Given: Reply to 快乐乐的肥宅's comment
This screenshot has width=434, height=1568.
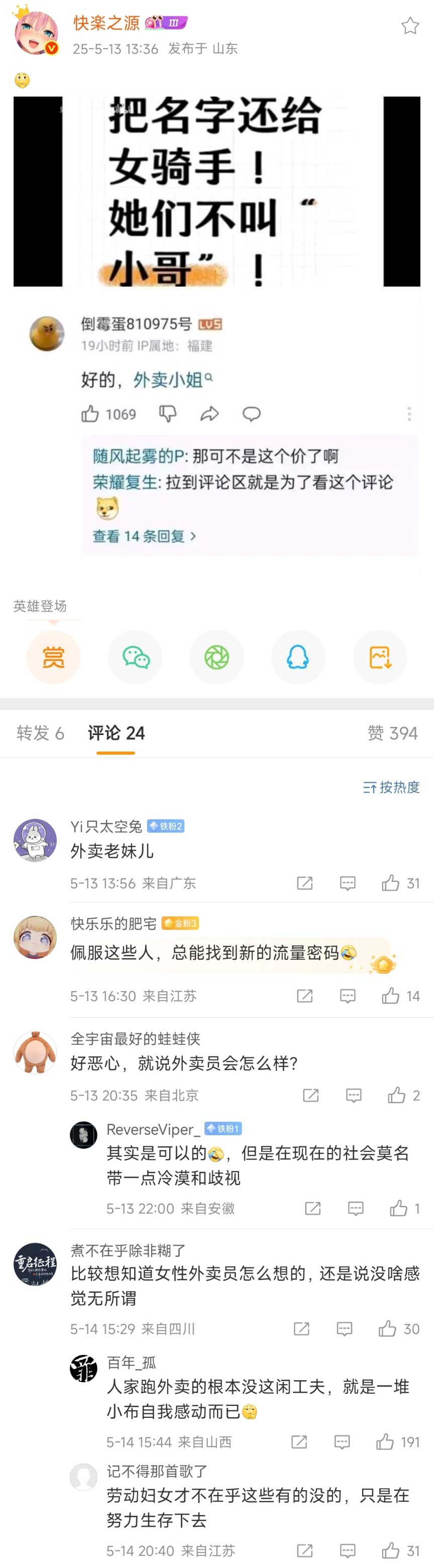Looking at the screenshot, I should click(347, 996).
